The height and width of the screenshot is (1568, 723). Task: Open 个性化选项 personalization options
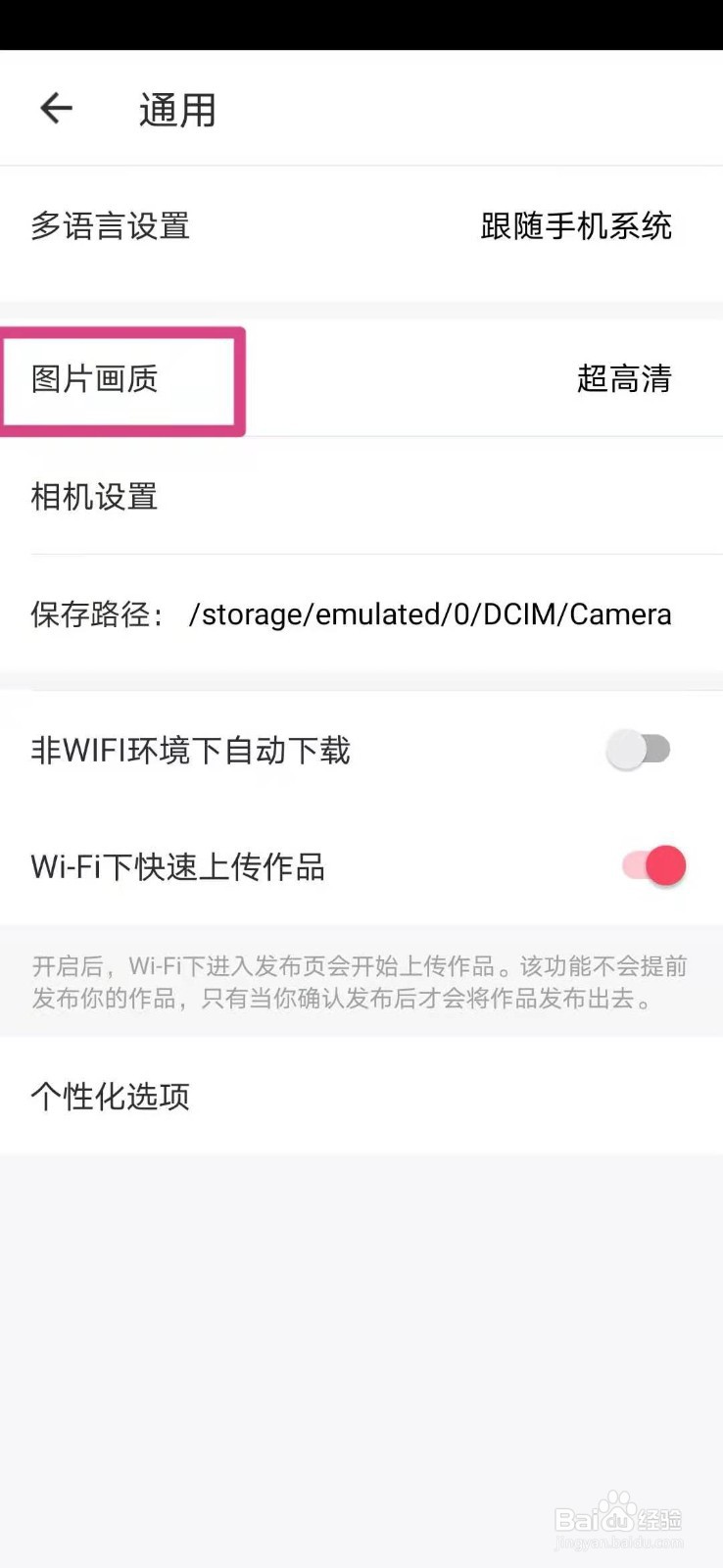(x=361, y=1096)
